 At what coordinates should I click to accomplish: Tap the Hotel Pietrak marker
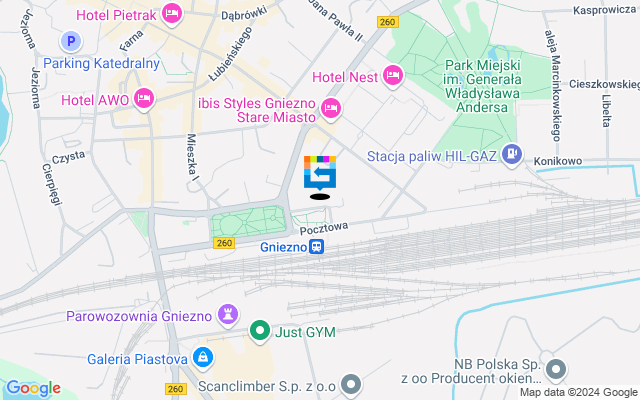[171, 13]
